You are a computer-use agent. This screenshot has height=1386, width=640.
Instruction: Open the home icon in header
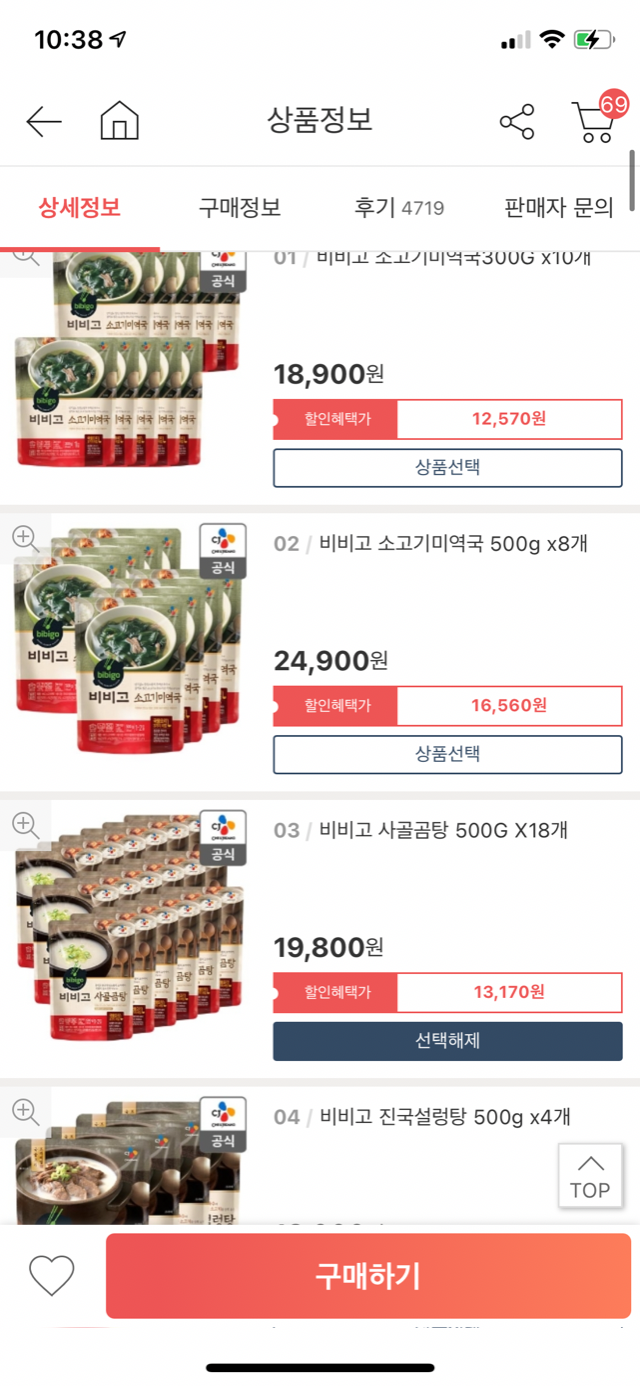119,122
